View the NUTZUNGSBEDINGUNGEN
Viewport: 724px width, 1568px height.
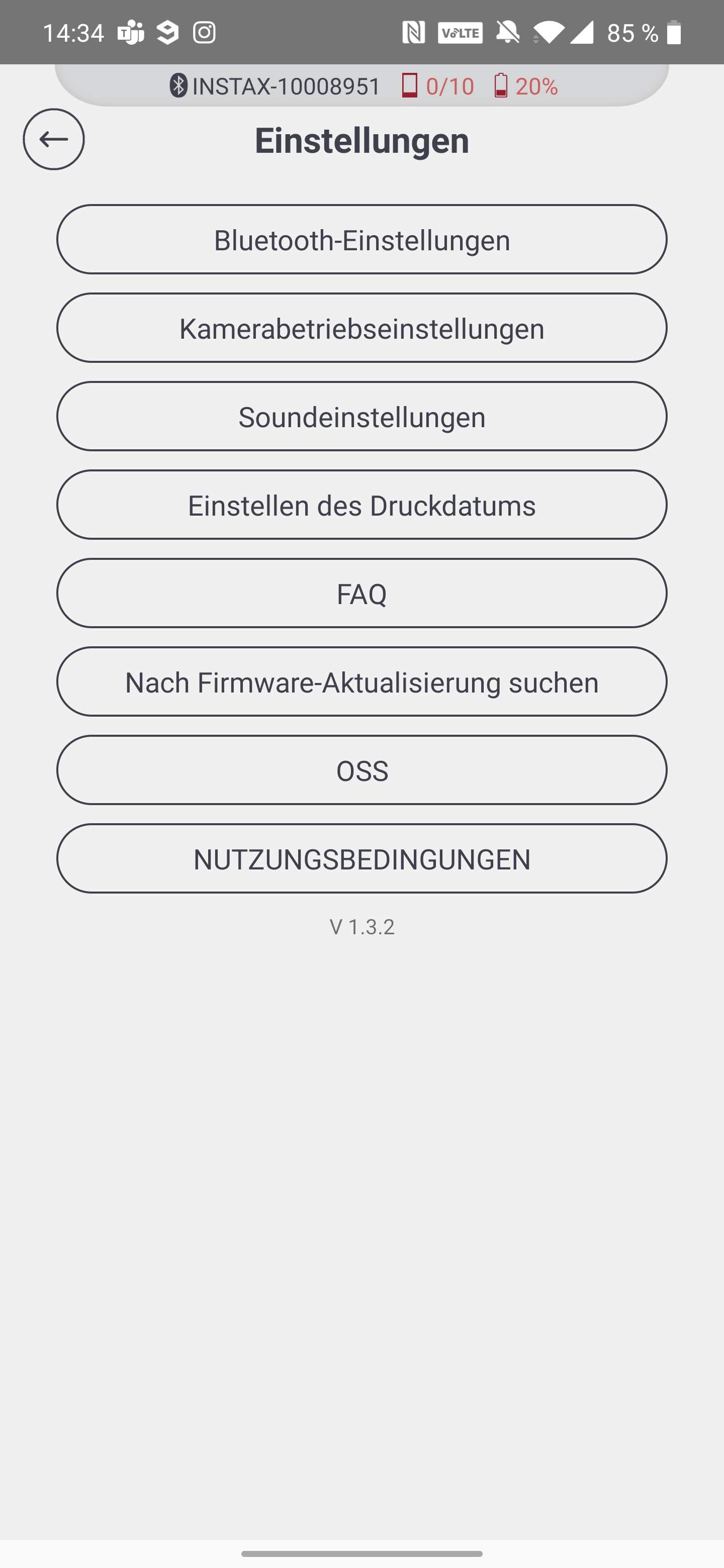(x=361, y=858)
